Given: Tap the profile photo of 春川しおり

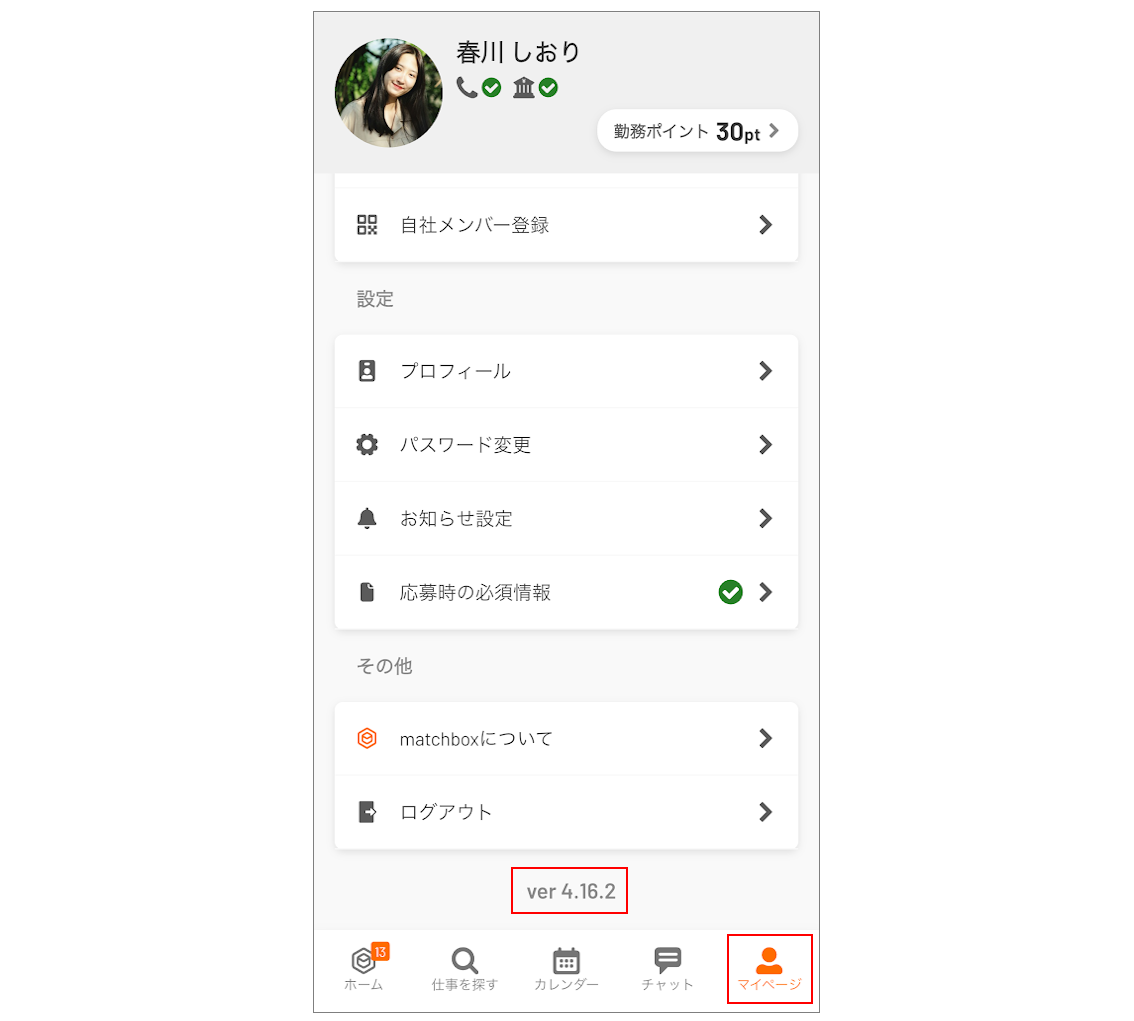Looking at the screenshot, I should [x=389, y=93].
